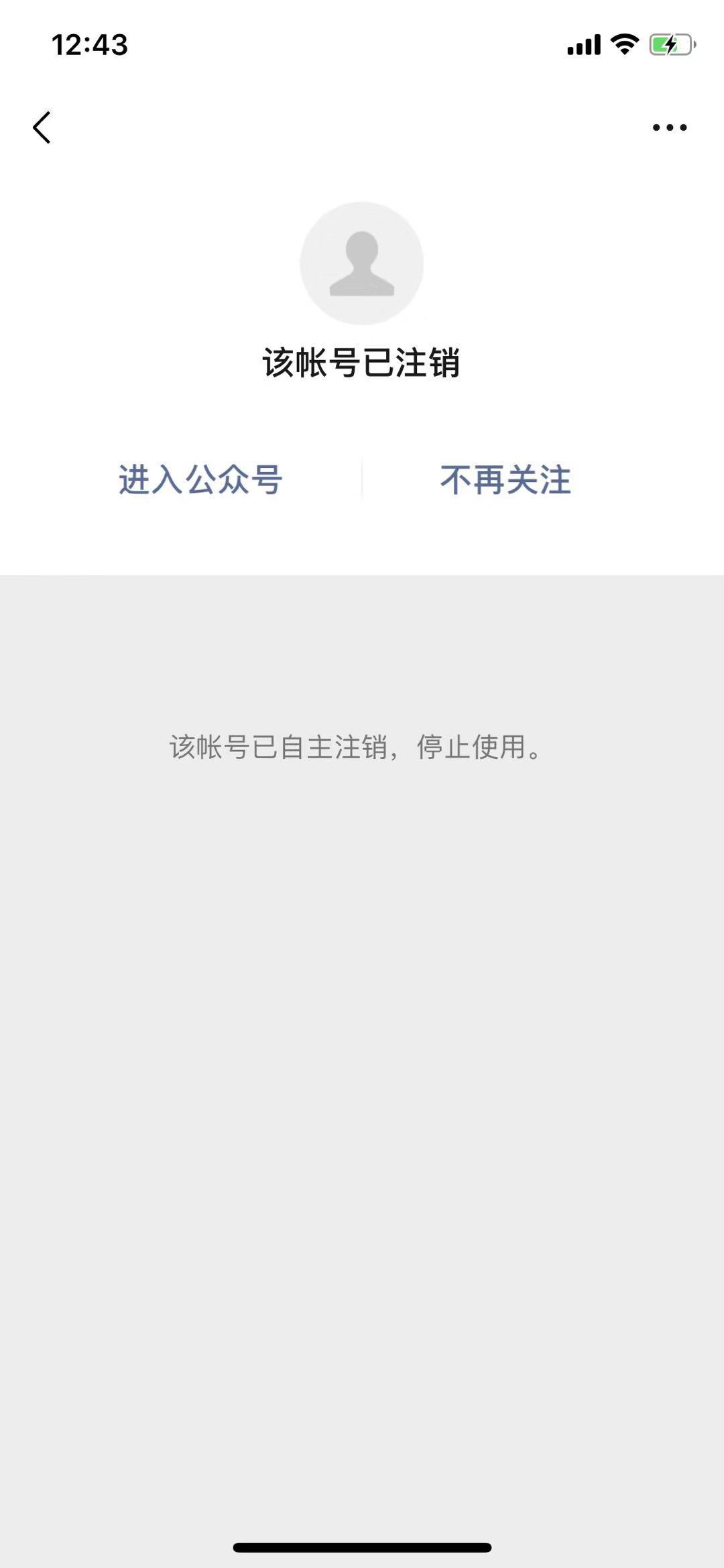This screenshot has width=724, height=1568.
Task: Unfollow via 不再关注
Action: 505,480
